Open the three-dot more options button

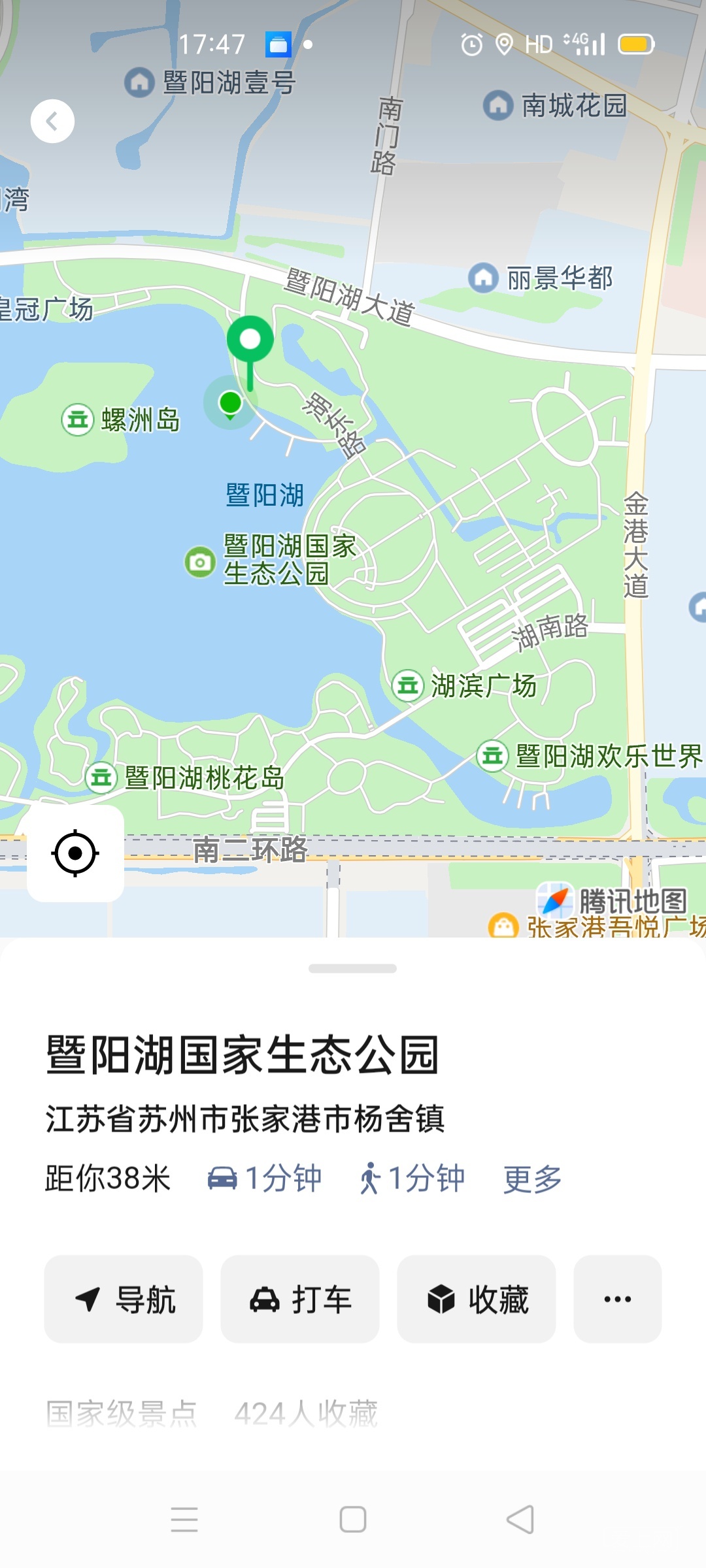coord(617,1299)
